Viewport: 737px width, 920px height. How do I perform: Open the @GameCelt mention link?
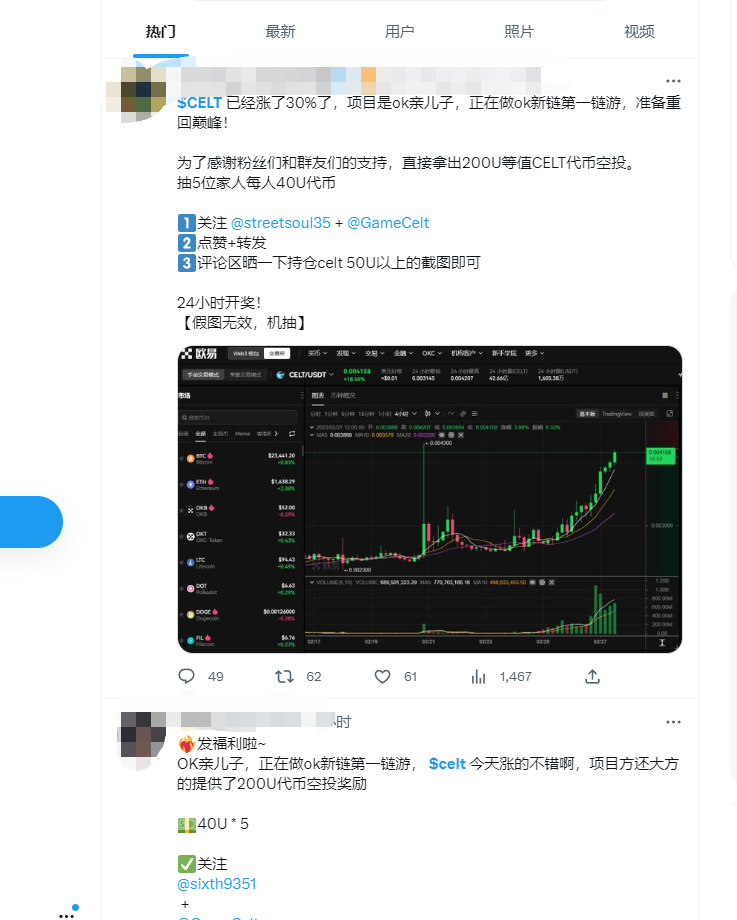point(388,223)
